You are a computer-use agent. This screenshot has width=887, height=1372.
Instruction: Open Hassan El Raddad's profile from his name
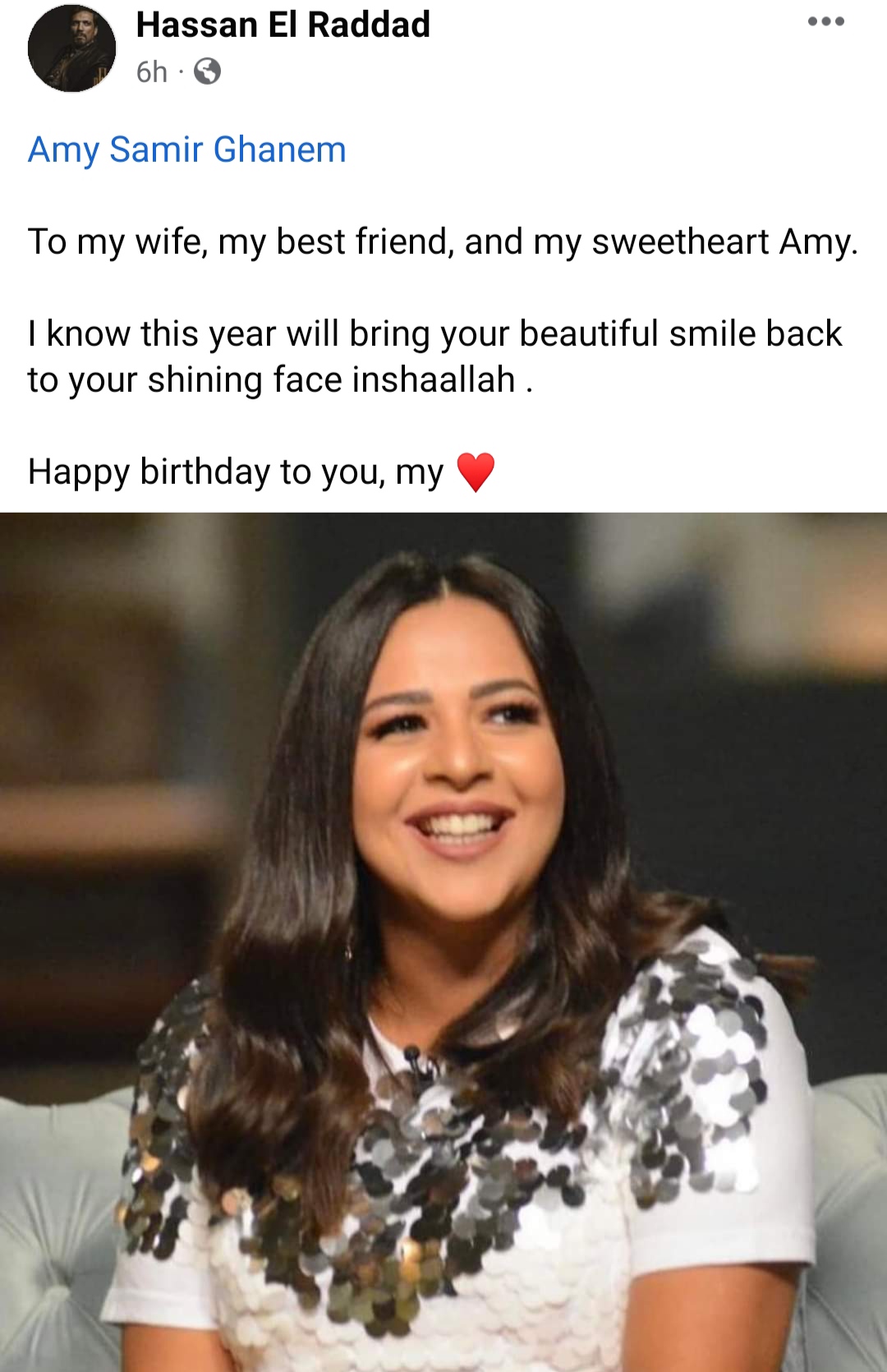(x=283, y=25)
